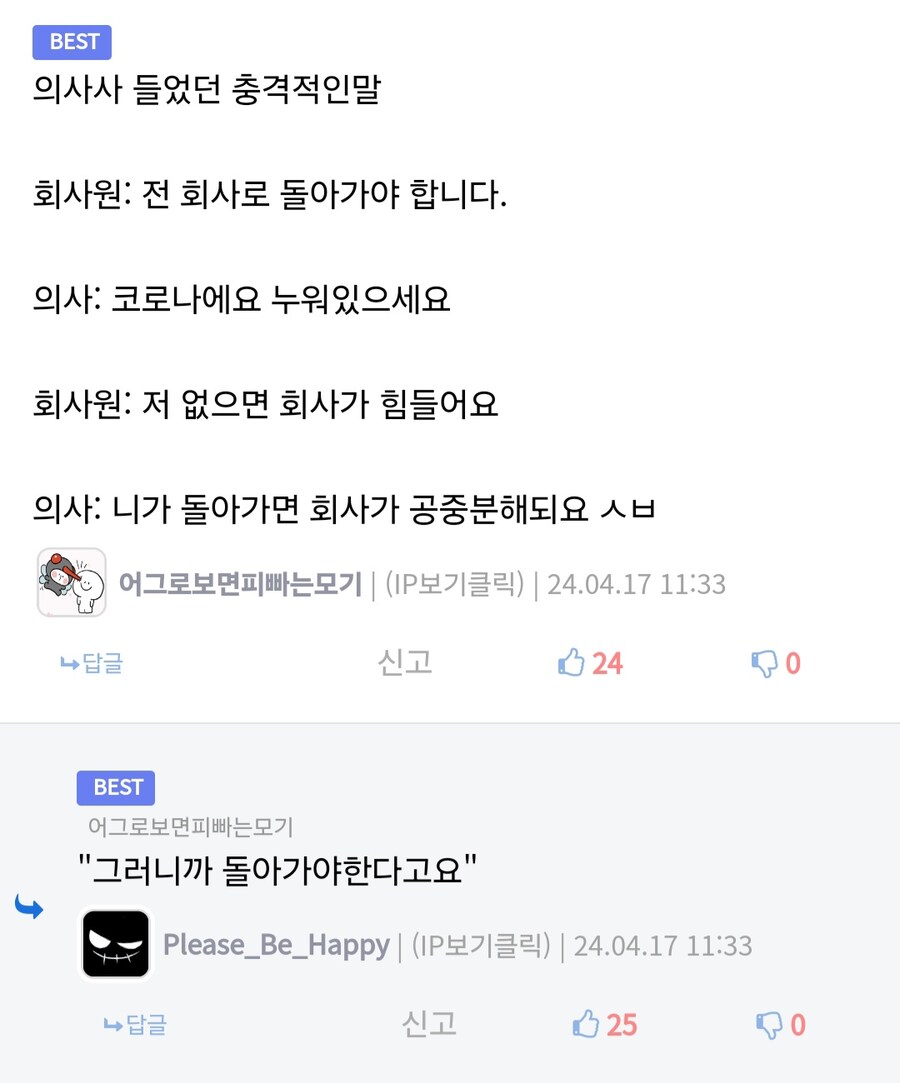This screenshot has height=1083, width=900.
Task: Report 어그로보면피빠는모기's comment
Action: pyautogui.click(x=405, y=662)
